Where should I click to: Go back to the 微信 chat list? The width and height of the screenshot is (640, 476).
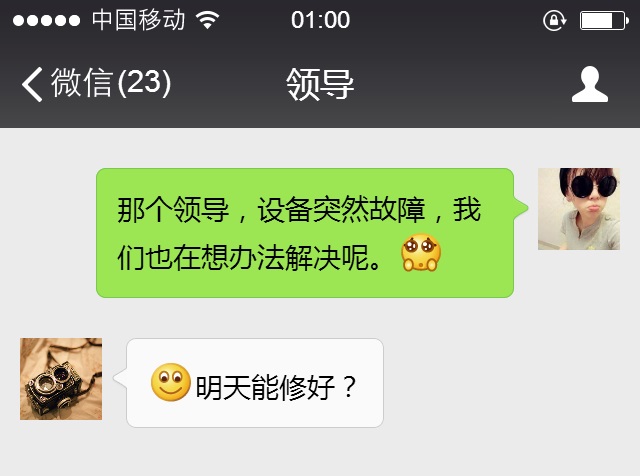click(x=95, y=83)
